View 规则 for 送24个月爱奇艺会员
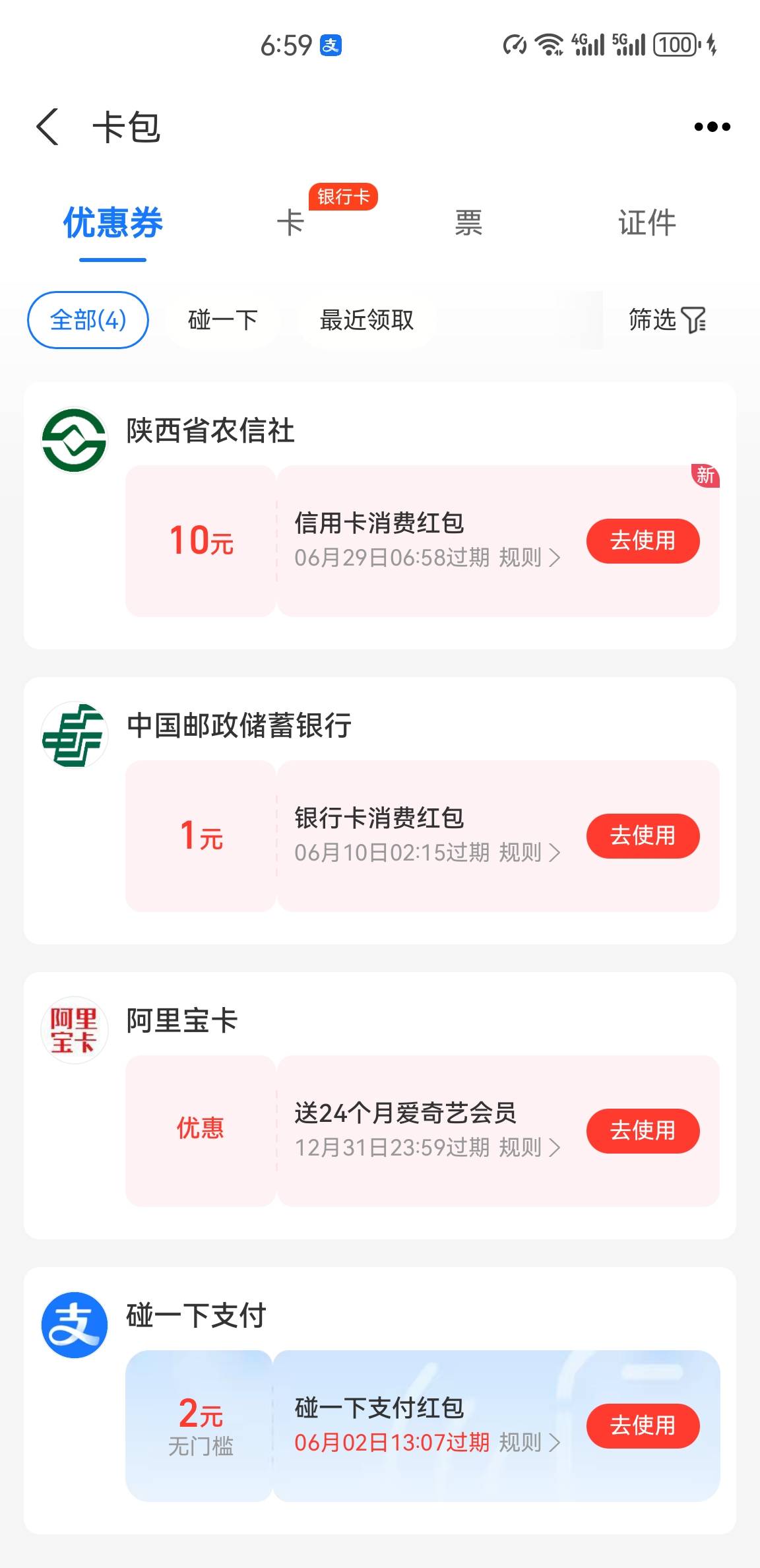Viewport: 760px width, 1568px height. pyautogui.click(x=530, y=1148)
